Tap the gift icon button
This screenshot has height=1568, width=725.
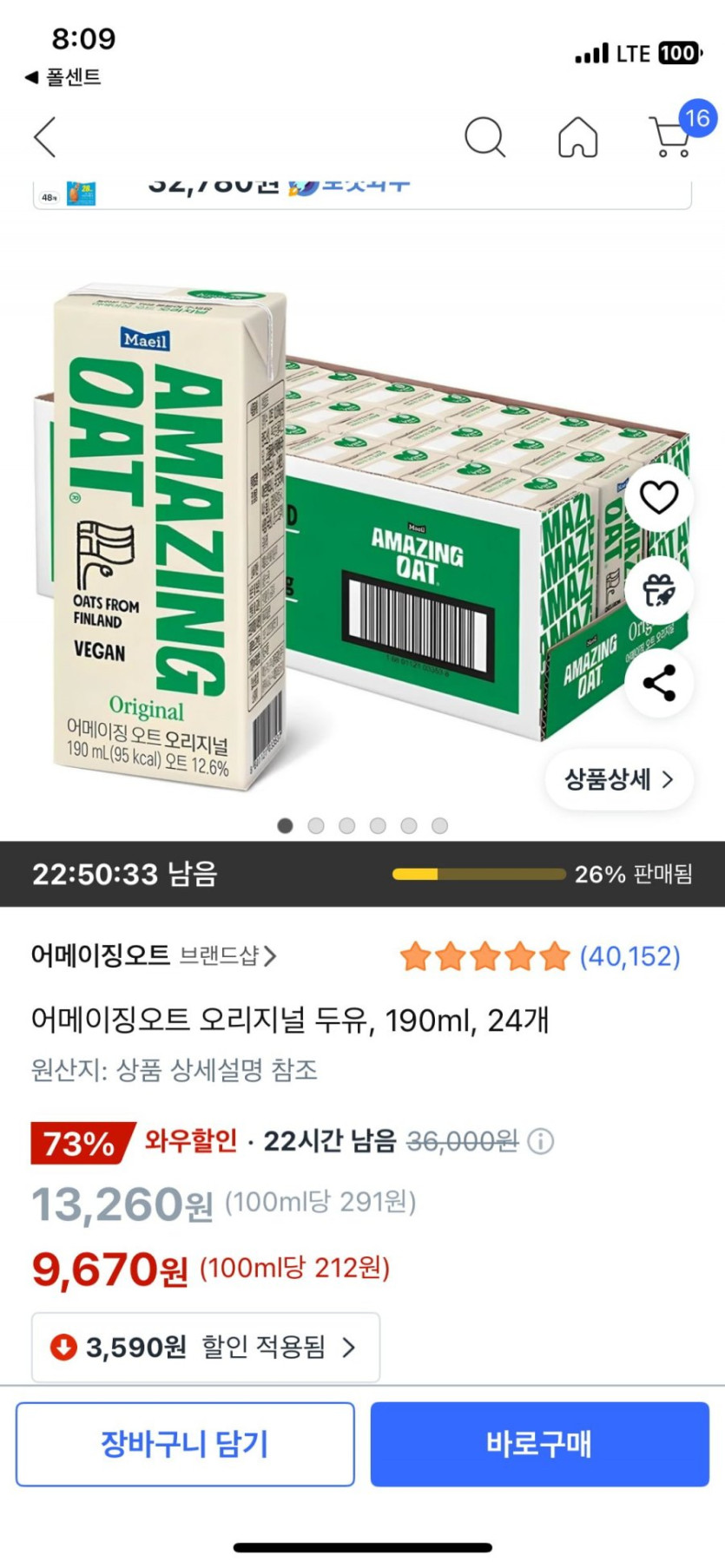tap(658, 590)
